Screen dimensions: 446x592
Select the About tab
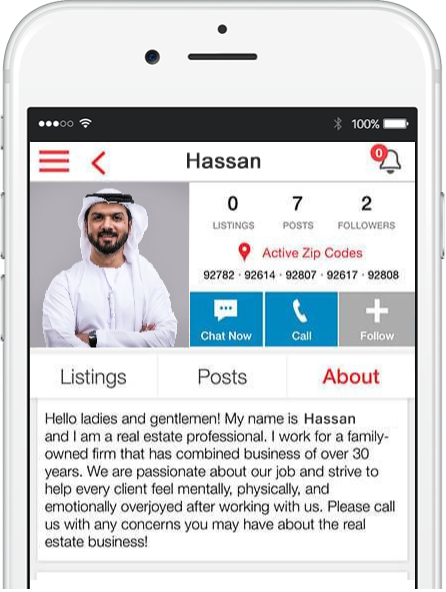[351, 376]
